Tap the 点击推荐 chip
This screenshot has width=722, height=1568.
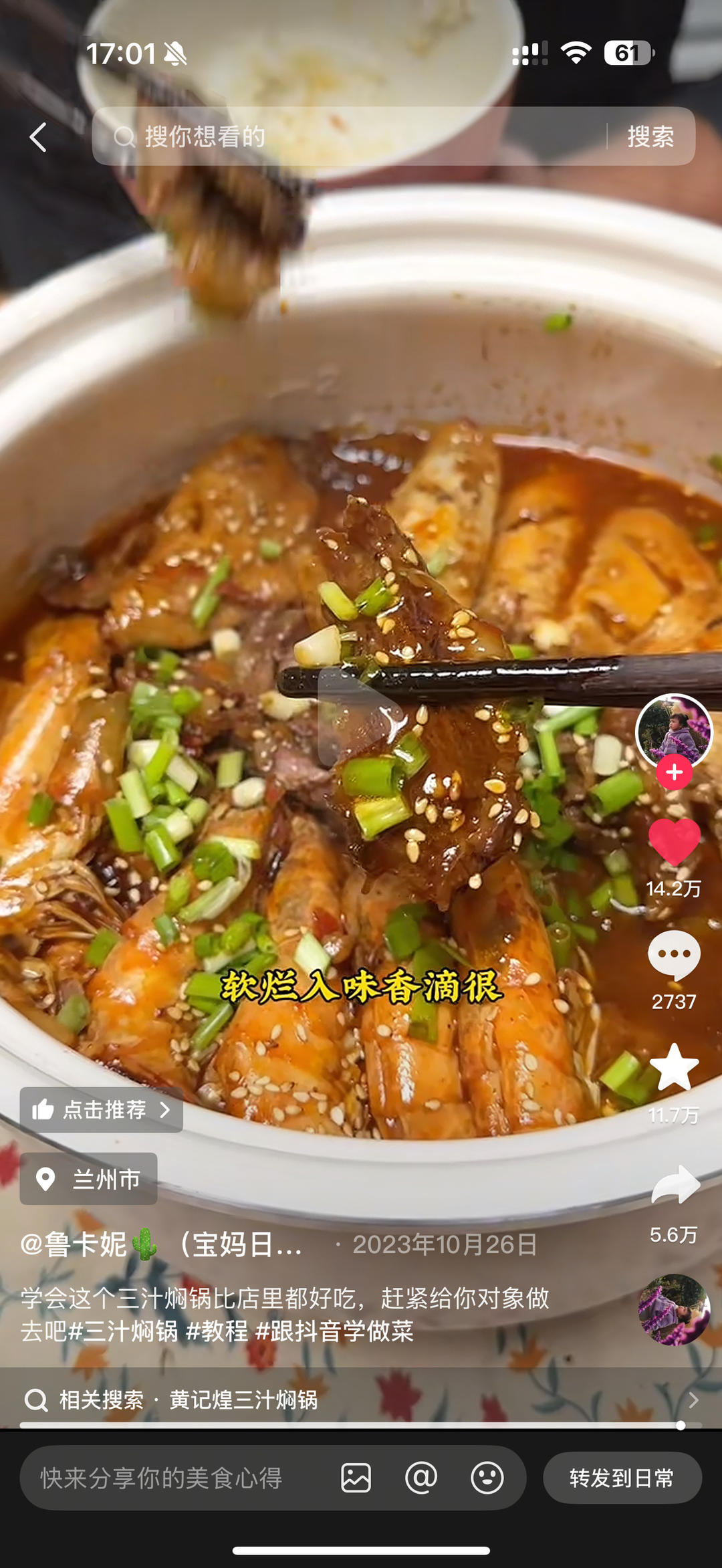point(102,1110)
